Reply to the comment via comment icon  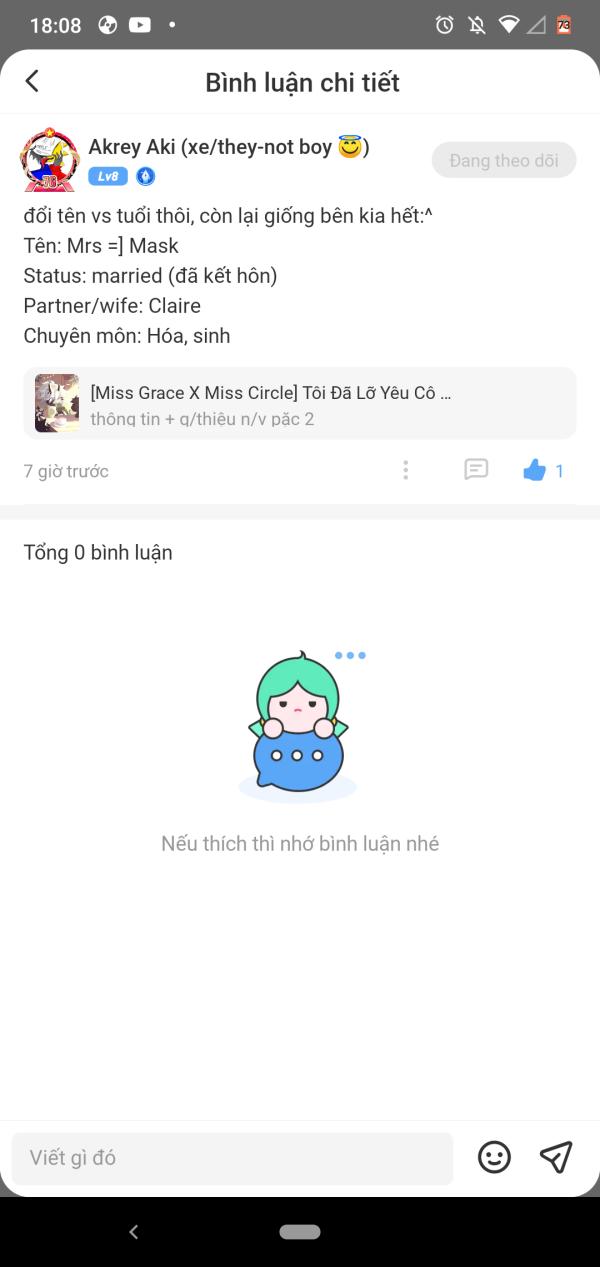click(476, 470)
